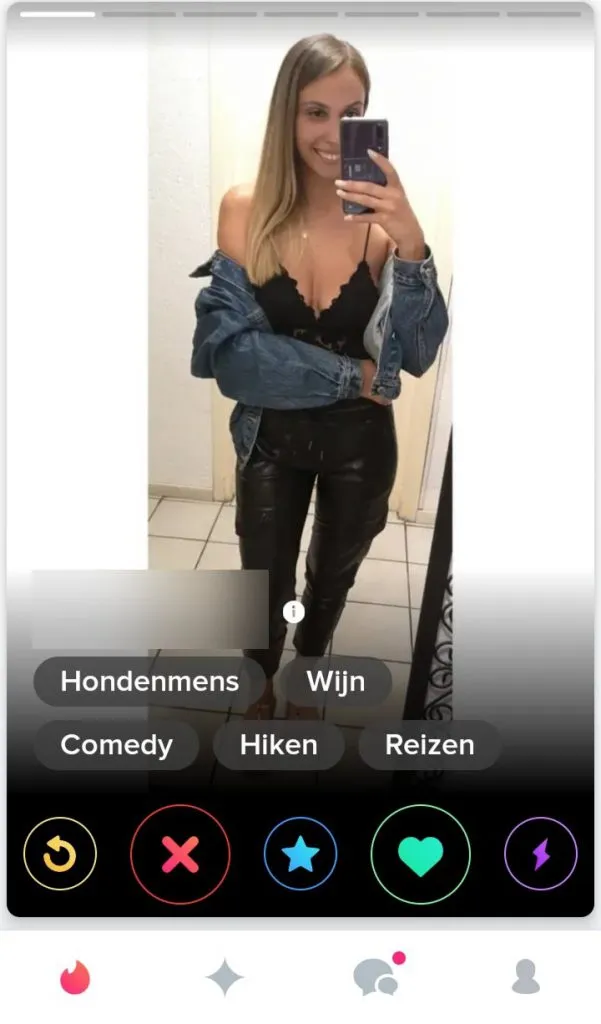
Task: Open the sparkle Explore tab
Action: tap(225, 977)
